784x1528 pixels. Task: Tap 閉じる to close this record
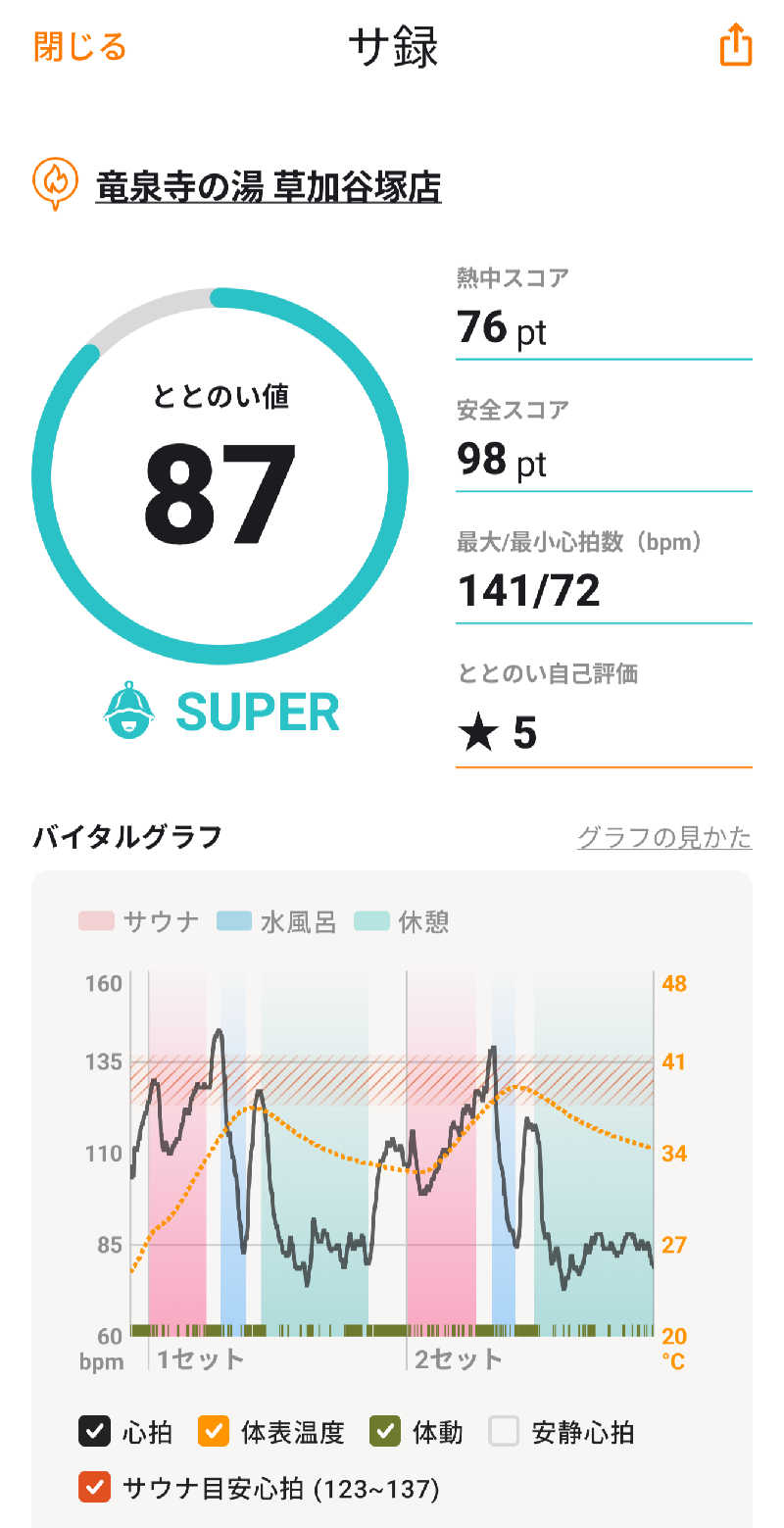80,46
